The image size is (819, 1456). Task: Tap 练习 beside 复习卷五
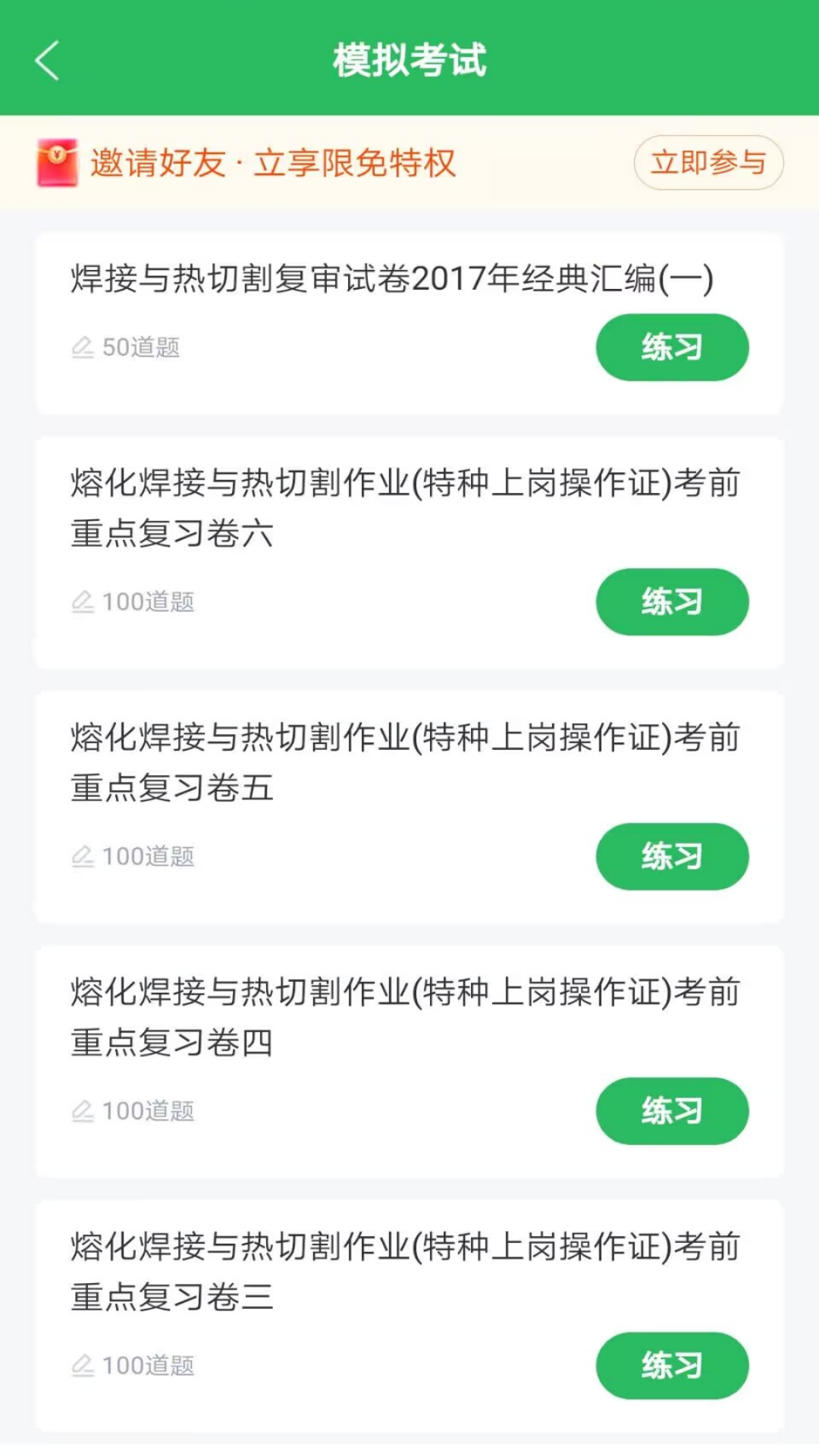672,856
